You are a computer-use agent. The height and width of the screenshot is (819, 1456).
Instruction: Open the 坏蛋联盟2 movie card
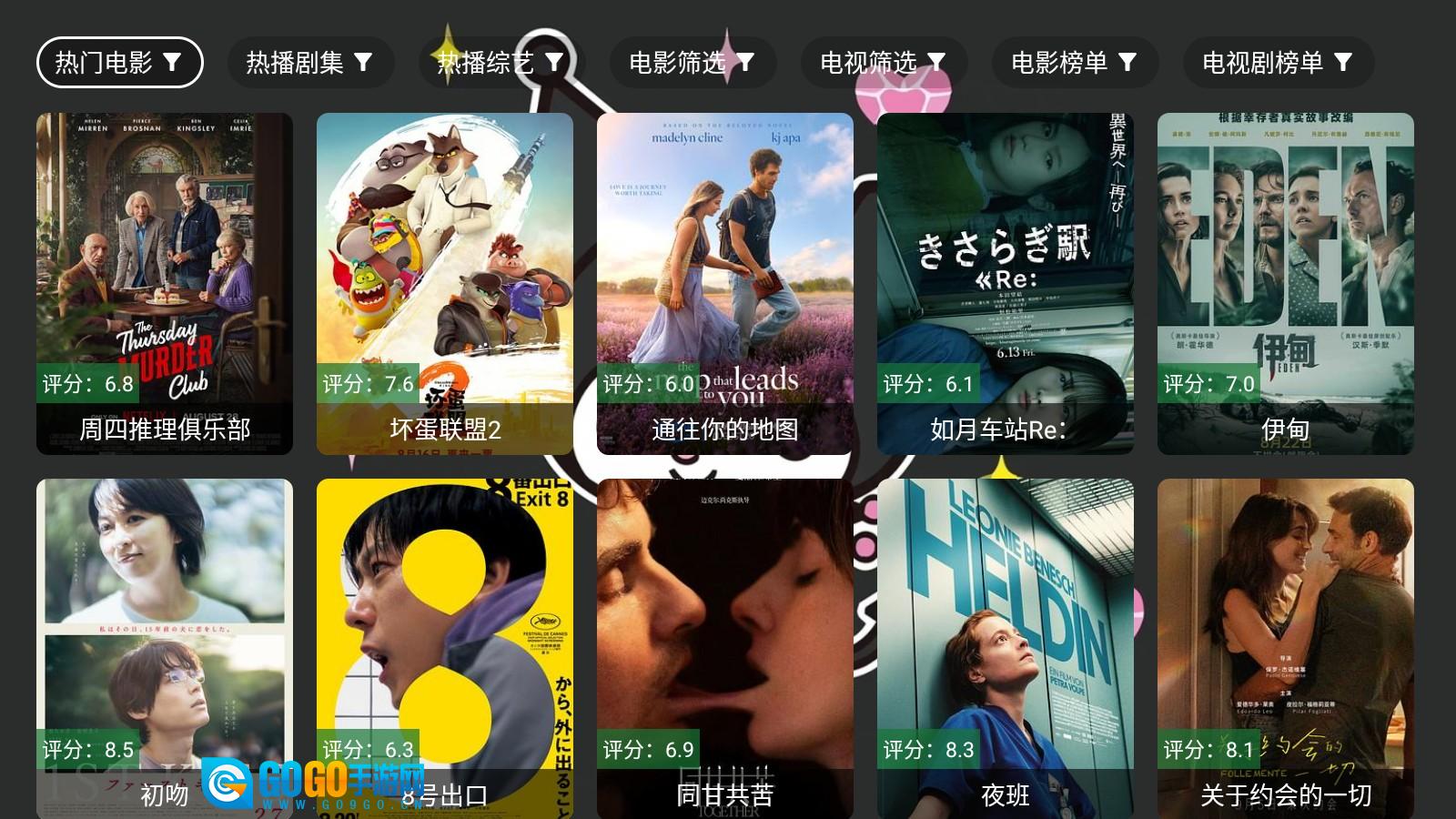coord(445,283)
